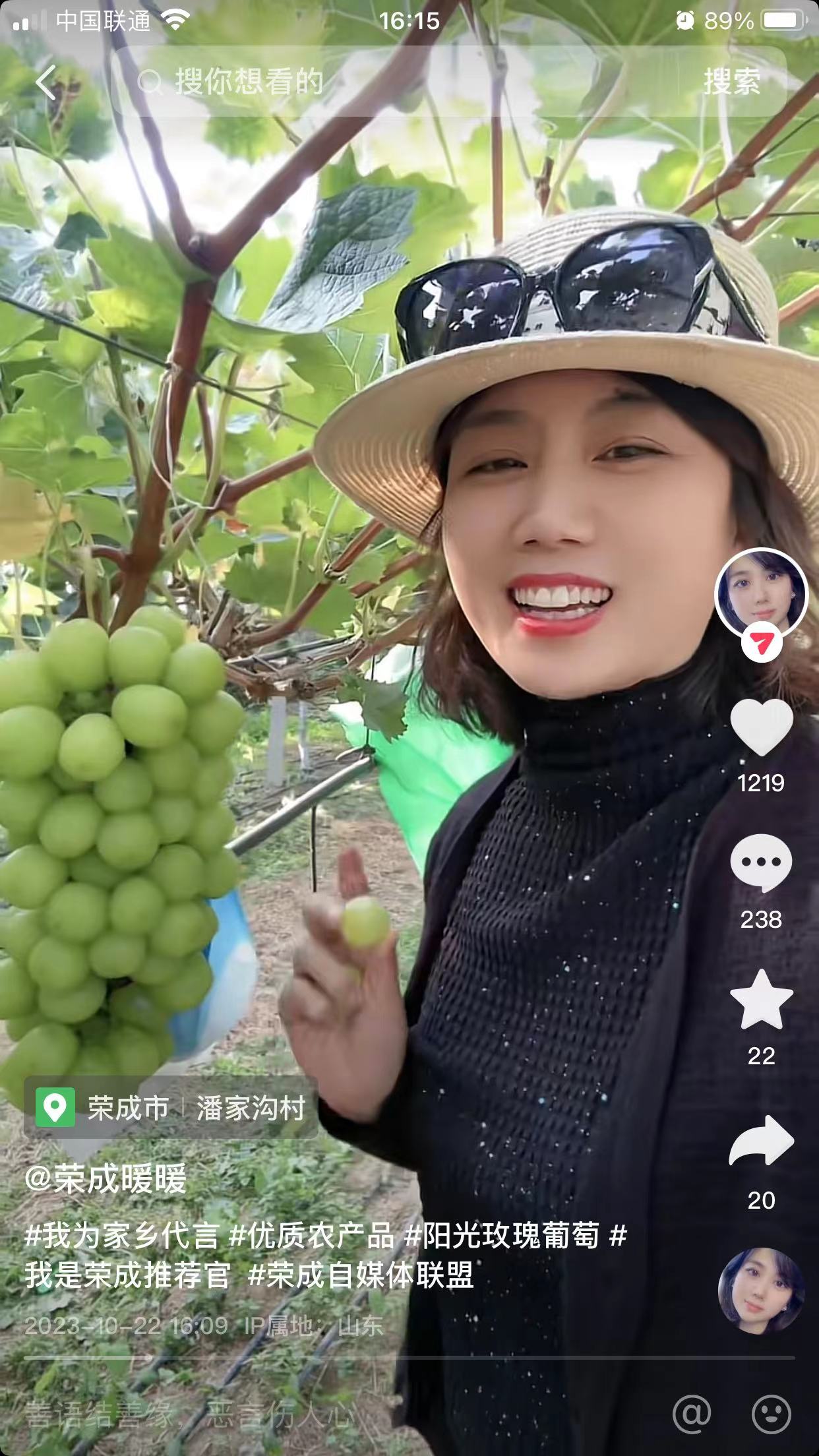Open the @荣成暖暖 username
The height and width of the screenshot is (1456, 819).
coord(106,1179)
